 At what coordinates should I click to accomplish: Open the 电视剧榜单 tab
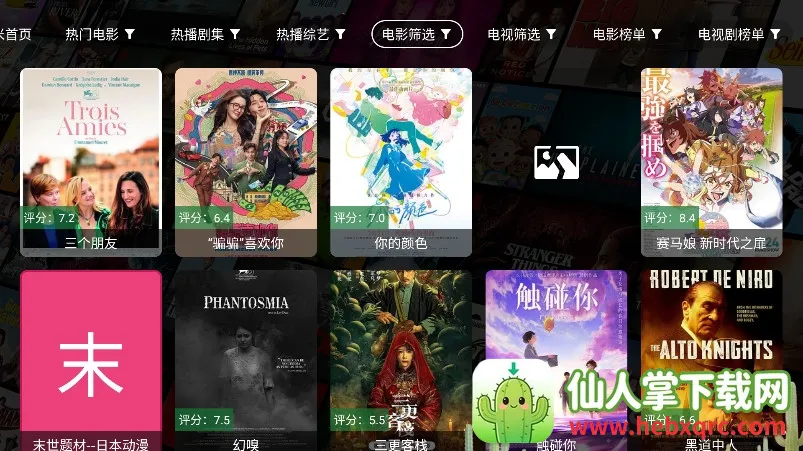click(x=738, y=34)
